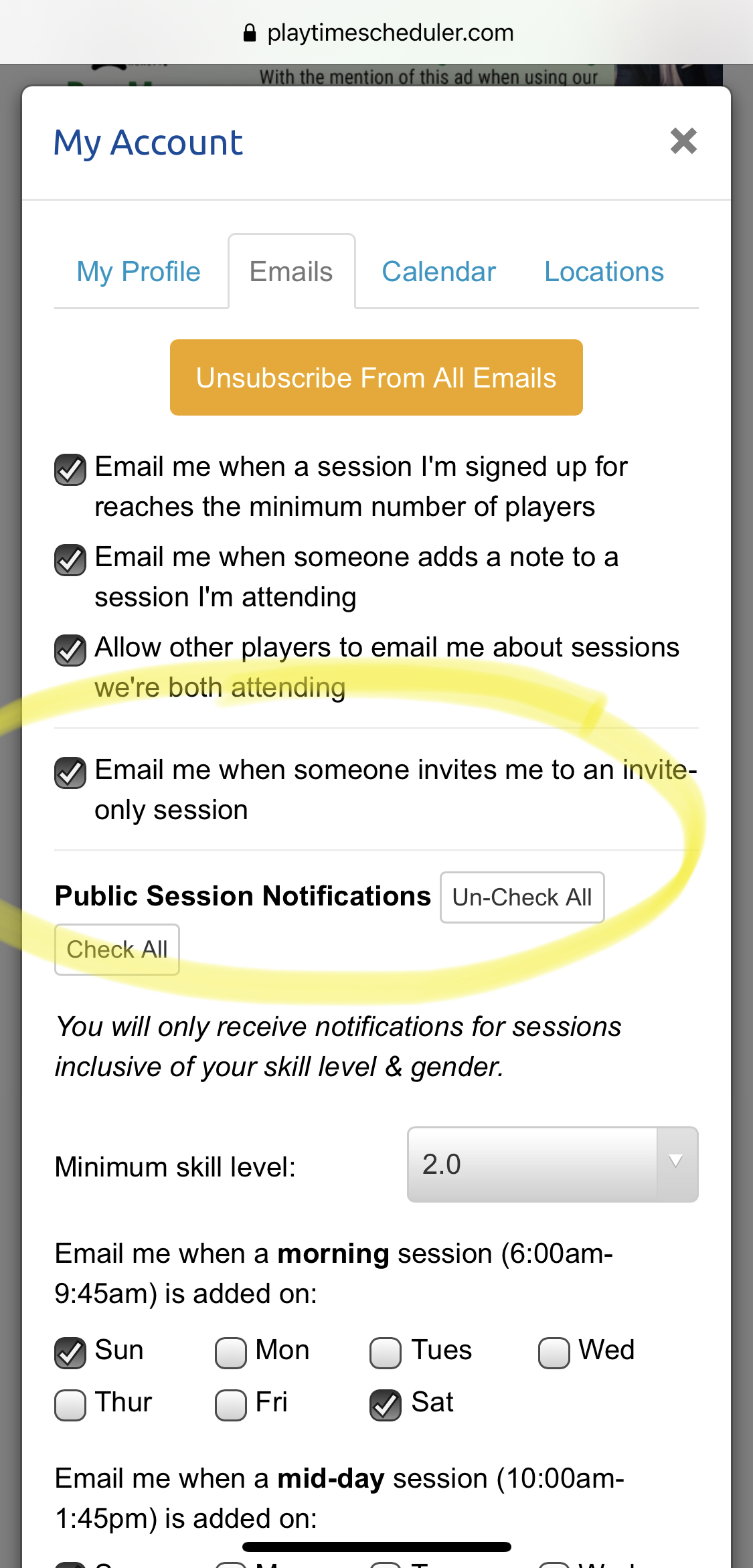Select the Emails tab

[x=291, y=272]
